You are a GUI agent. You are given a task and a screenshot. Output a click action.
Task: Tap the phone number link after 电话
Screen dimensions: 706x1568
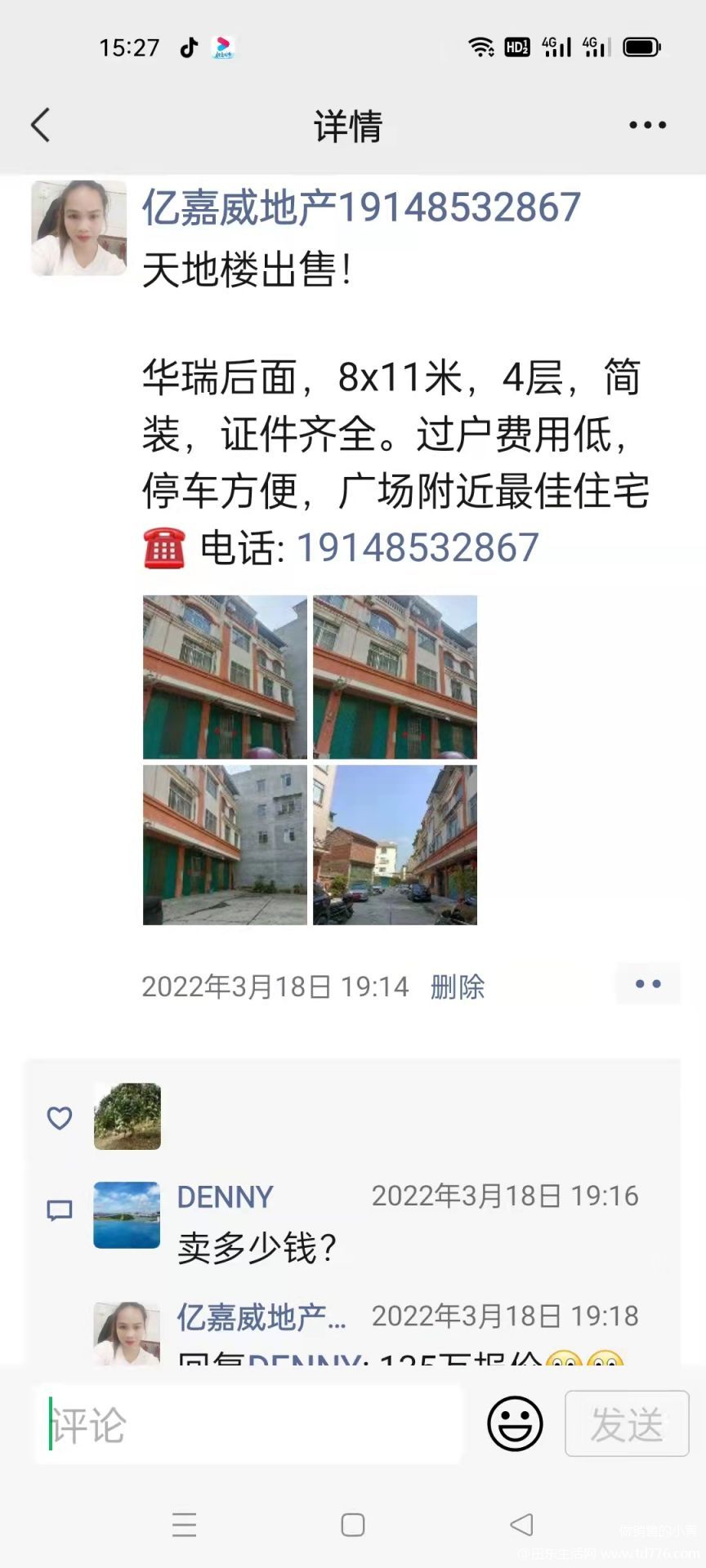click(417, 547)
